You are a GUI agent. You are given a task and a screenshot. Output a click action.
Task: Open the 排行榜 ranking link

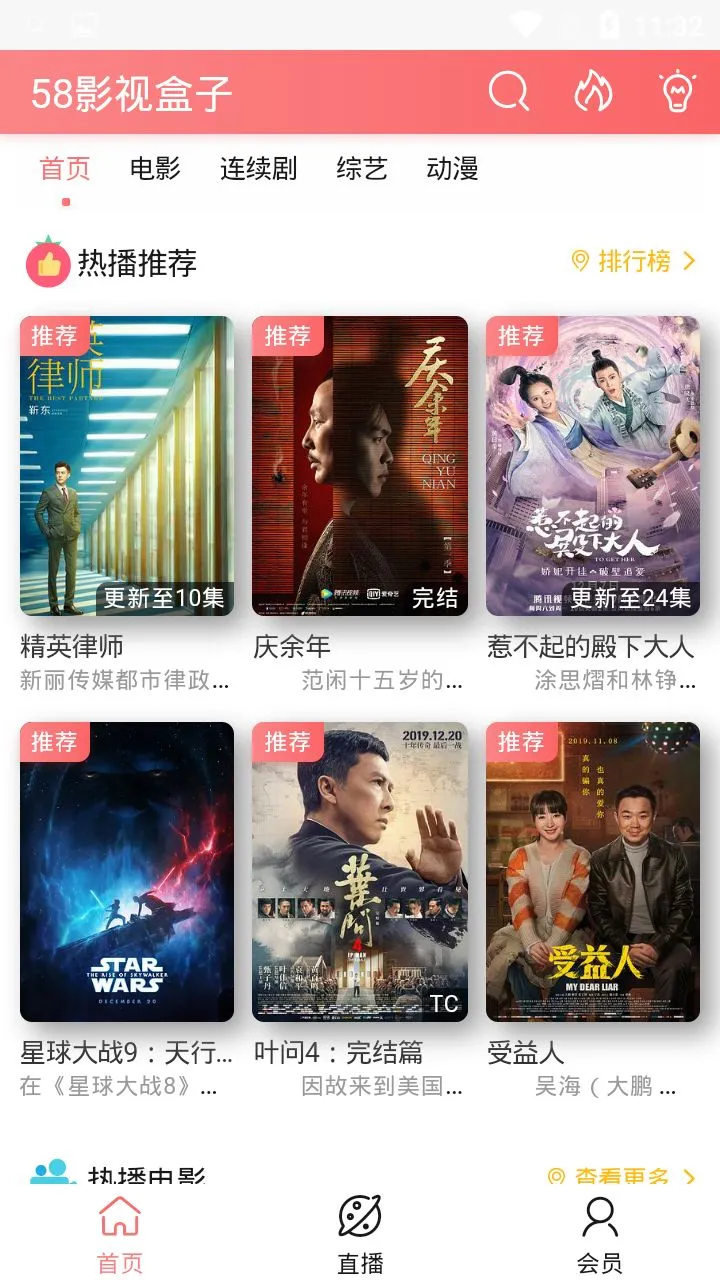(x=633, y=262)
